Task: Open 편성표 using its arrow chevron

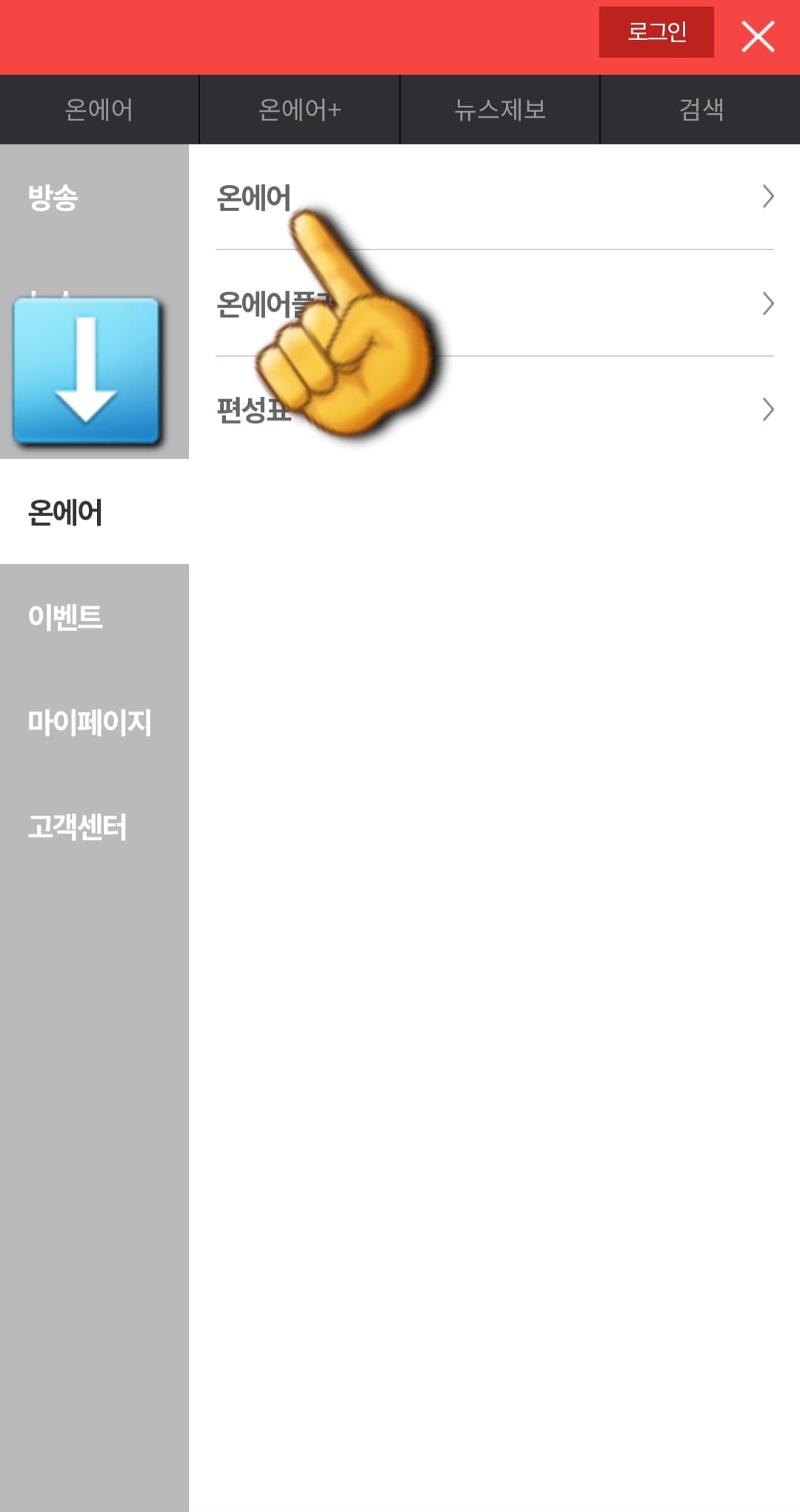Action: 767,409
